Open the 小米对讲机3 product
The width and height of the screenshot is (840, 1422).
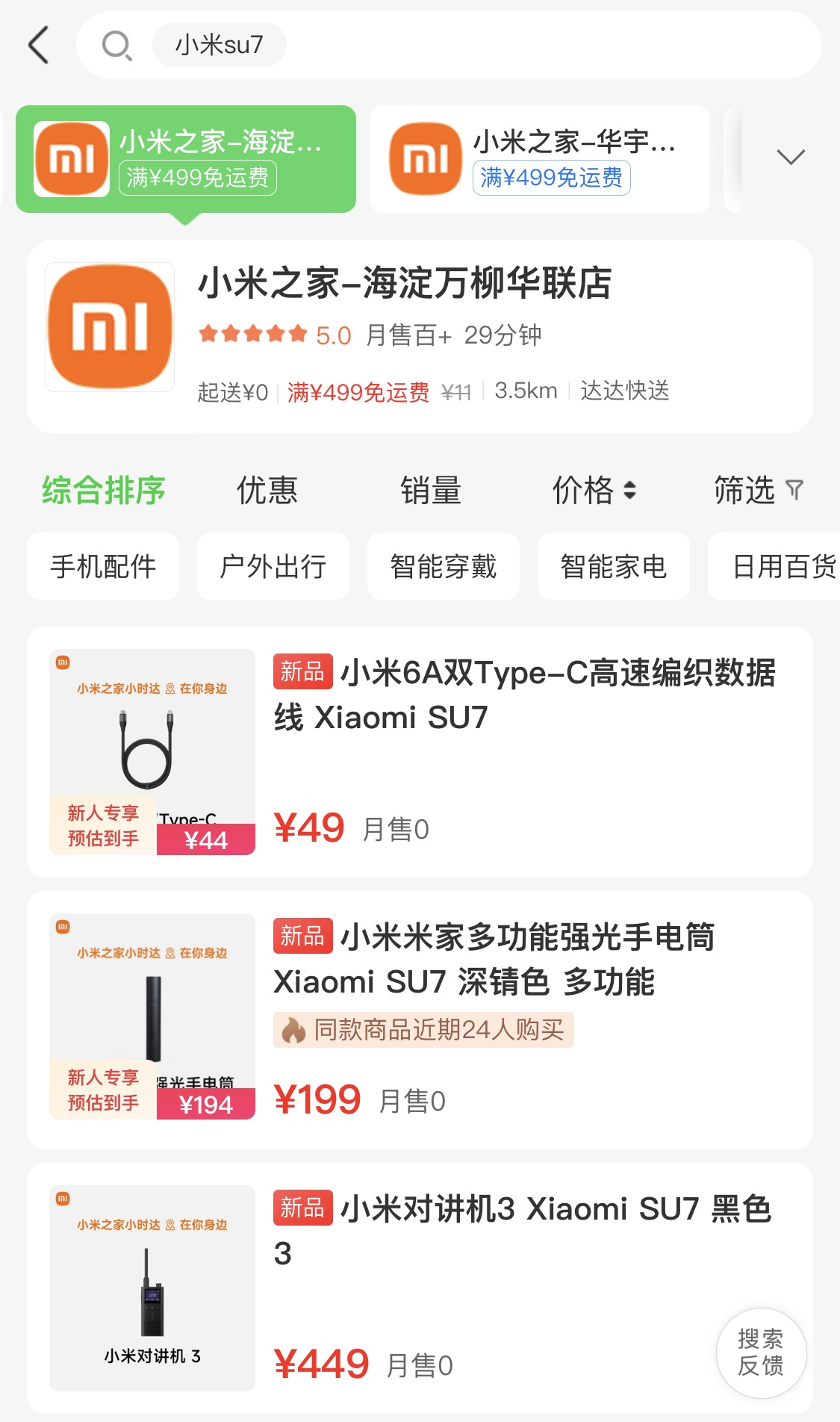click(x=420, y=1288)
